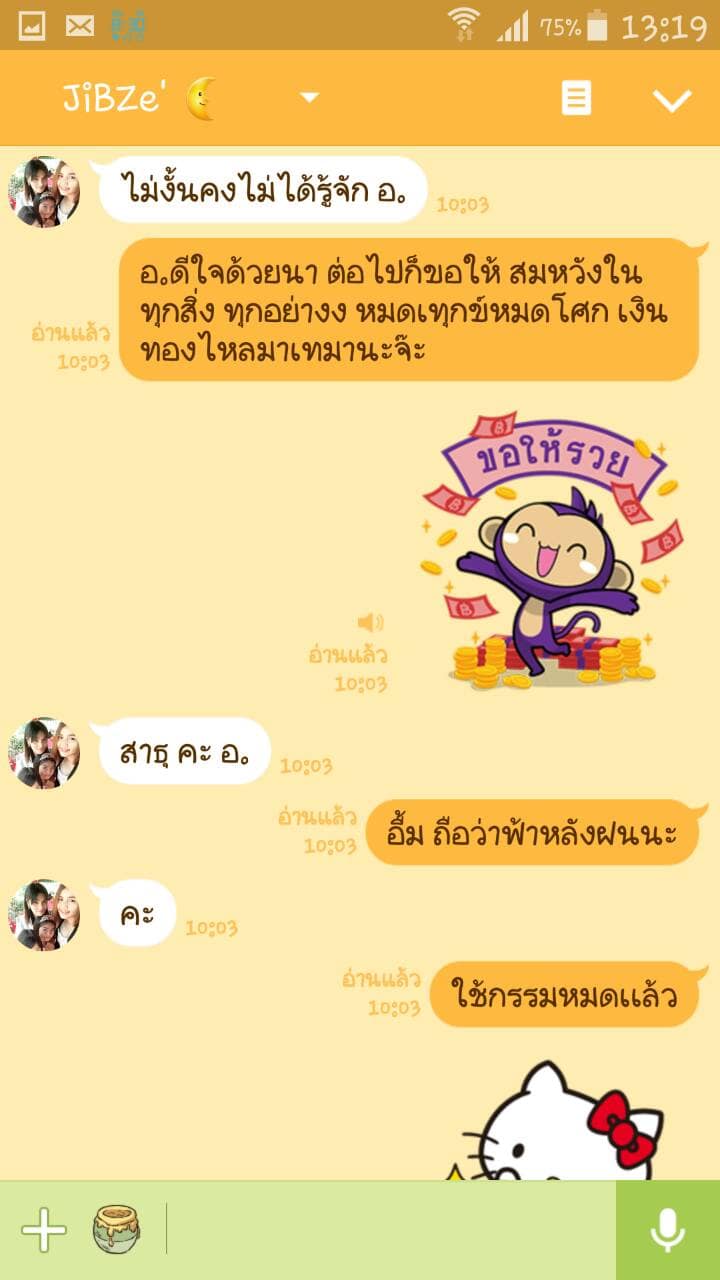Image resolution: width=720 pixels, height=1280 pixels.
Task: Open the chat name dropdown arrow
Action: tap(310, 98)
